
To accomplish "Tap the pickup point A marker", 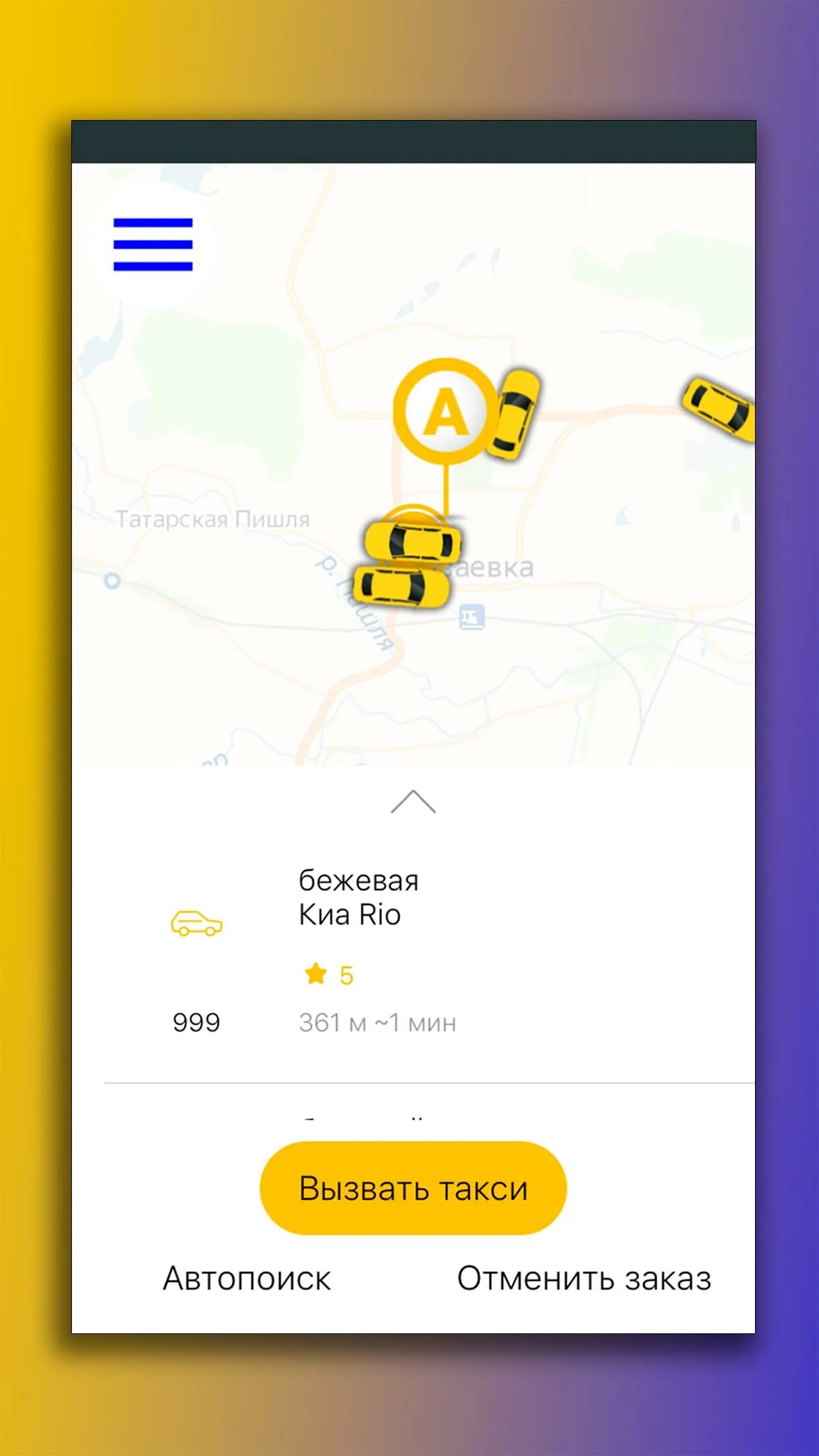I will coord(446,412).
